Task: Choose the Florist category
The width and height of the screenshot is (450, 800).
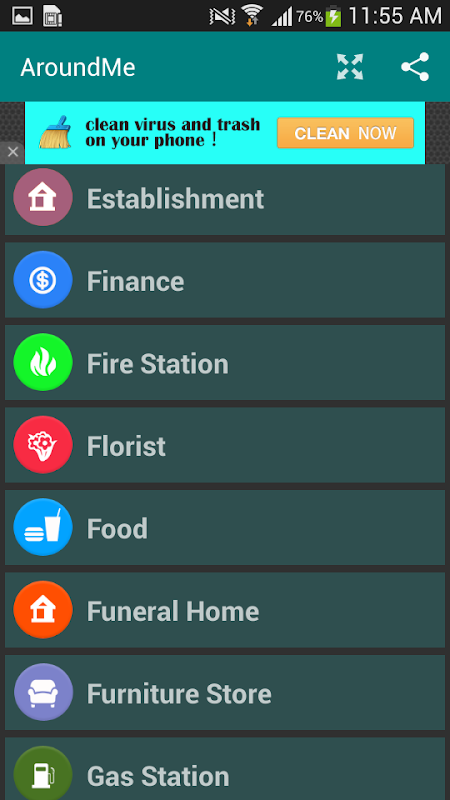Action: 225,445
